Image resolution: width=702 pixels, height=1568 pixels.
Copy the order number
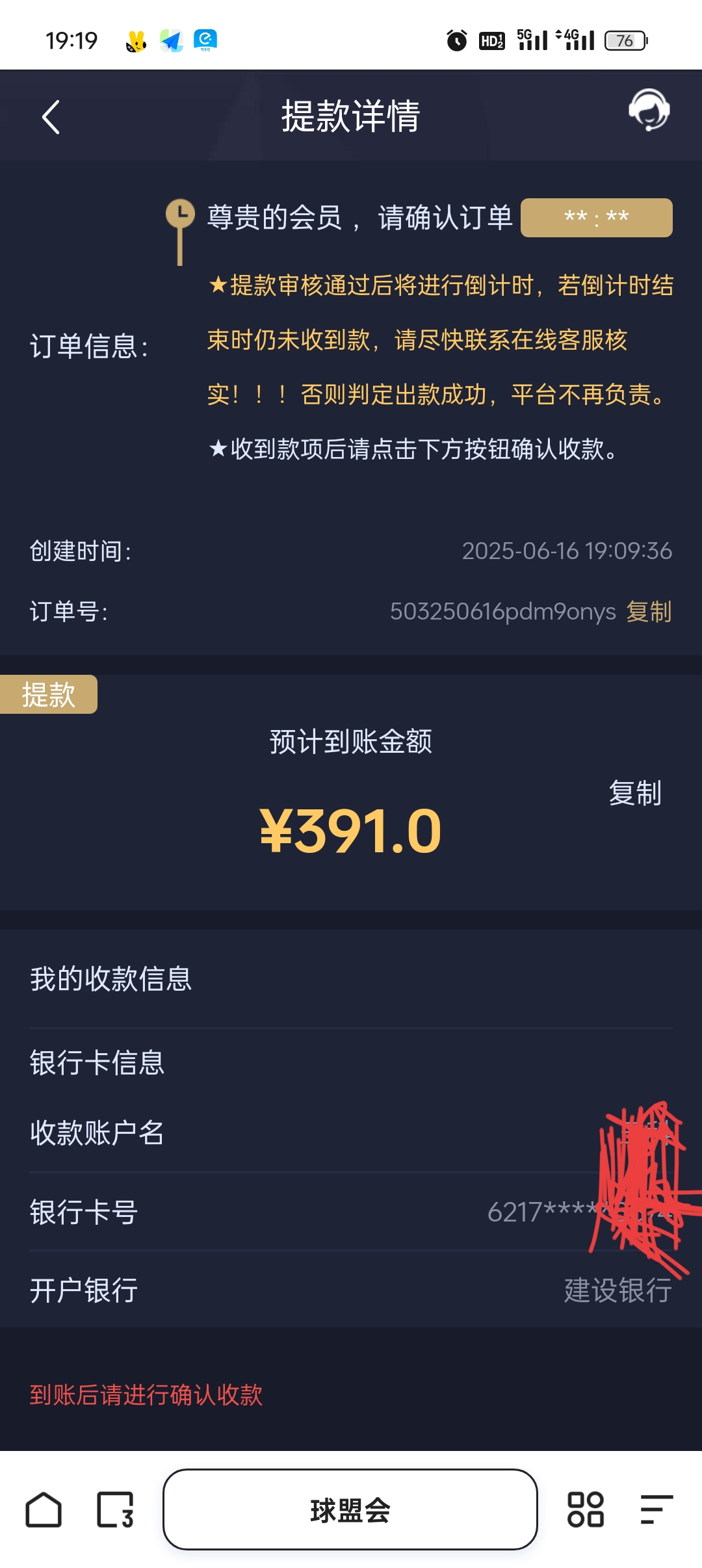click(x=648, y=612)
